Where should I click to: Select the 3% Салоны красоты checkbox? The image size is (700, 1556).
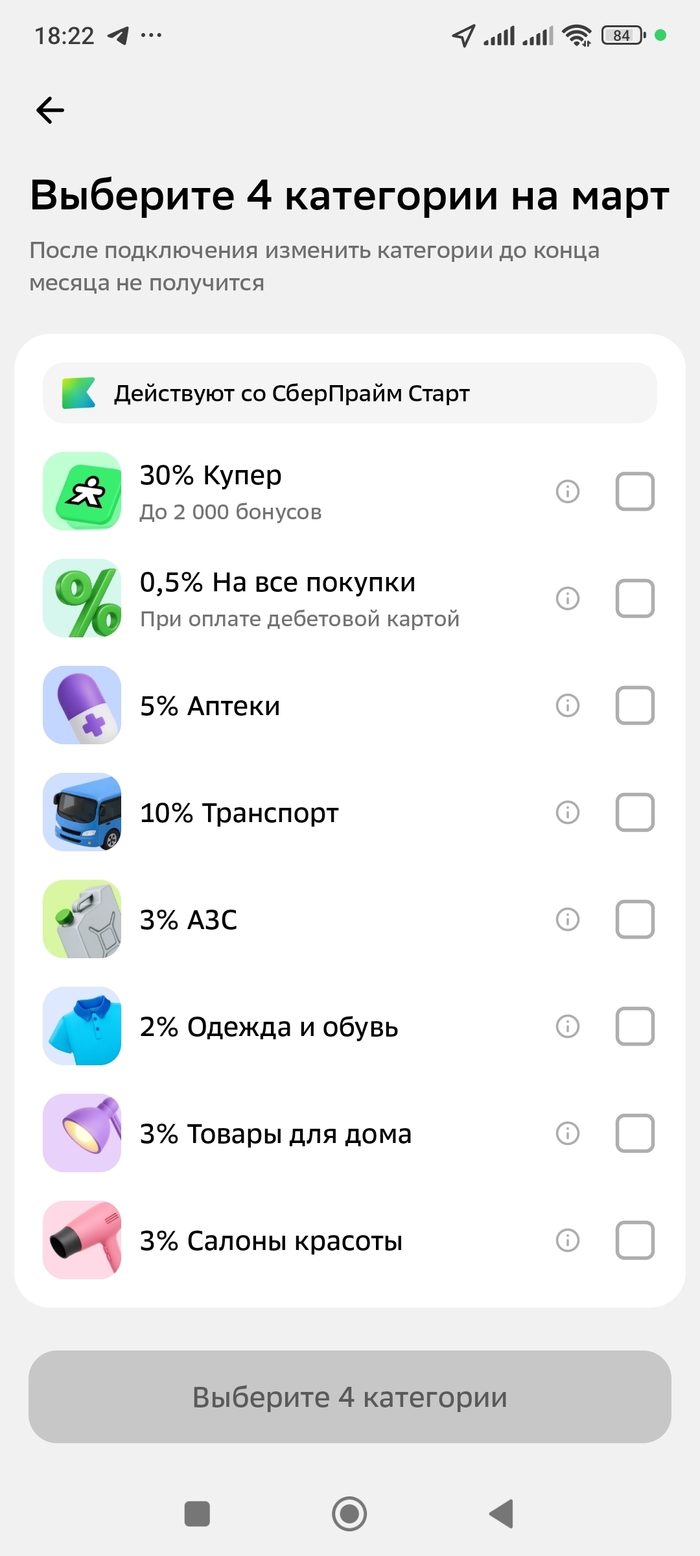pos(634,1241)
